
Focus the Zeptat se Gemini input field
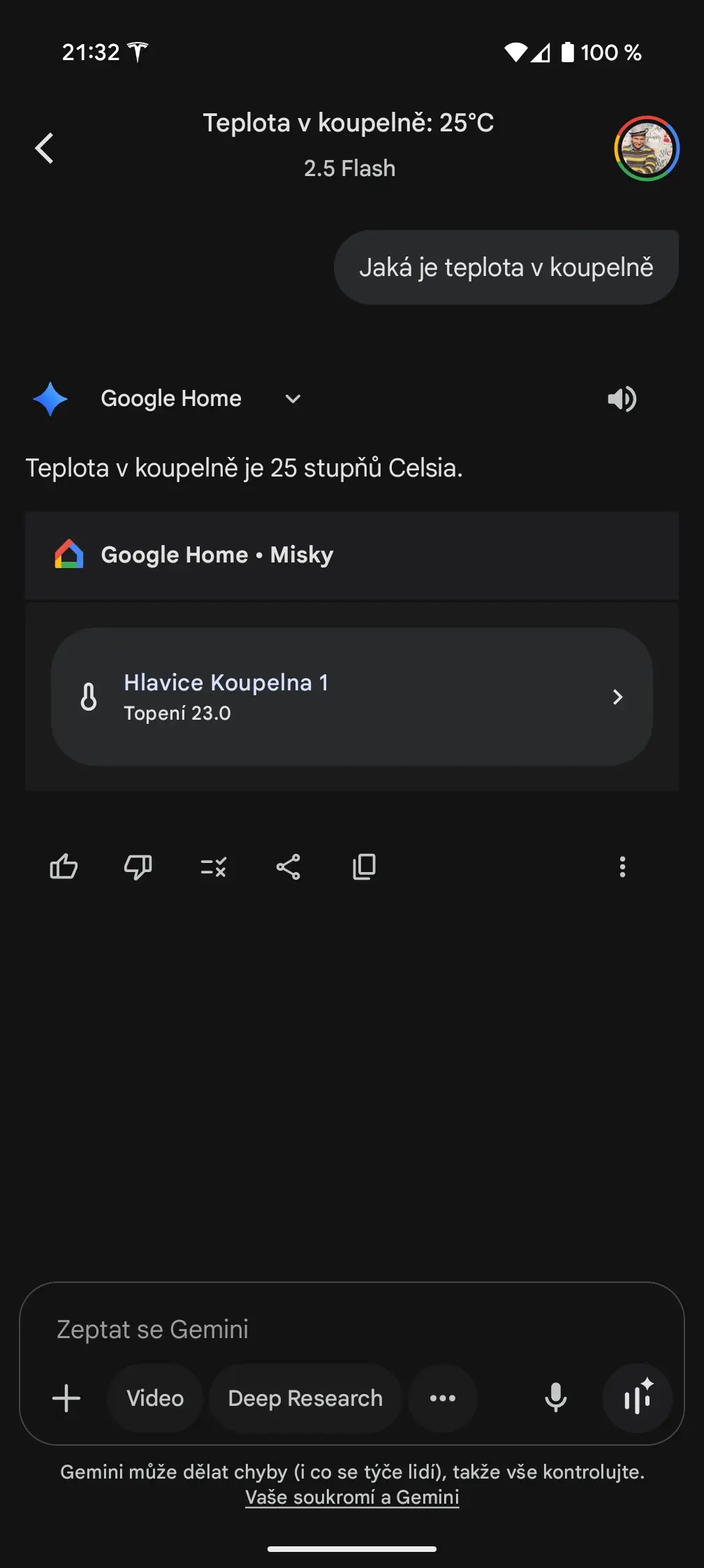[352, 1329]
